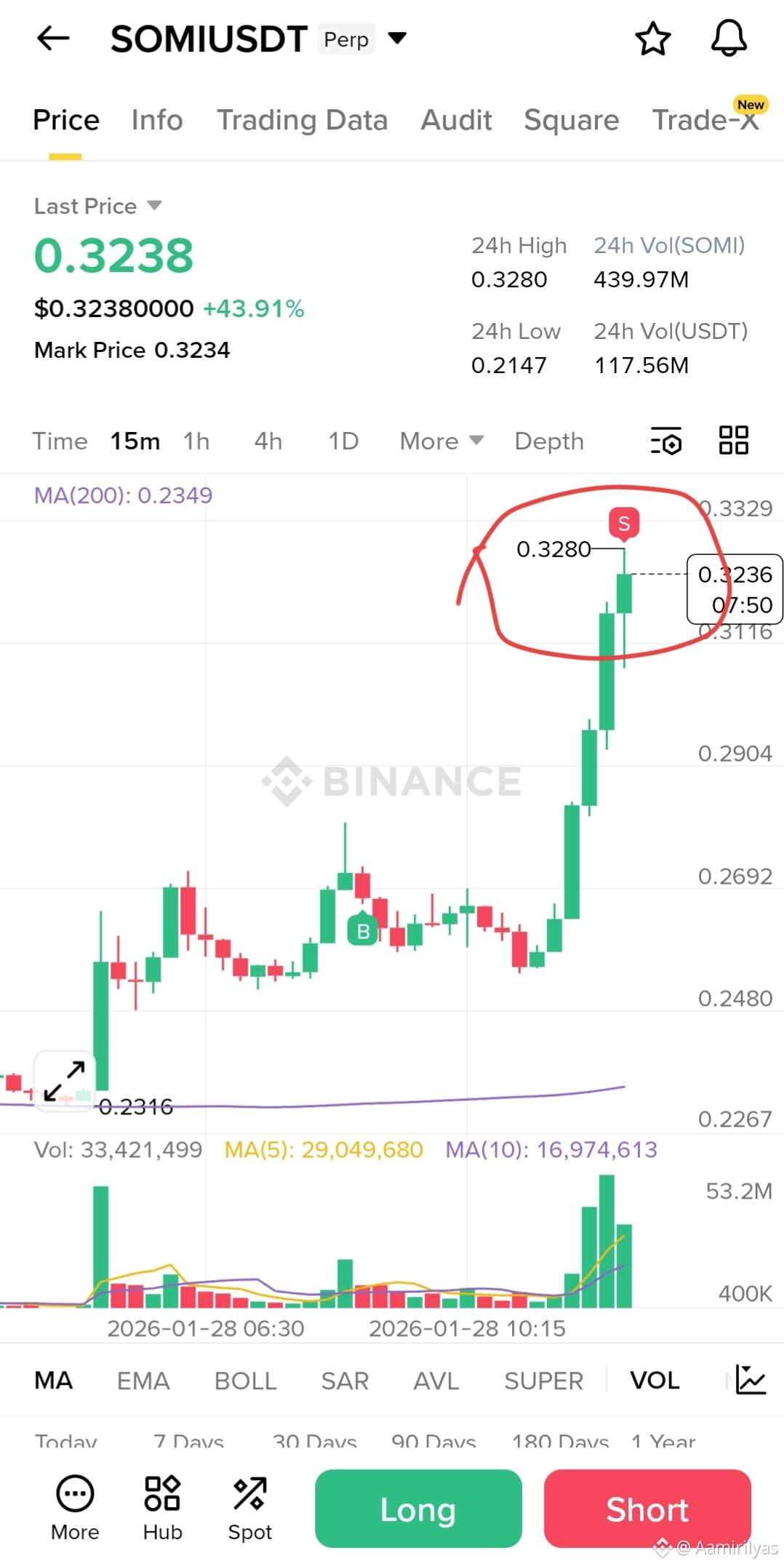The width and height of the screenshot is (784, 1566).
Task: Show the Depth chart
Action: coord(549,441)
